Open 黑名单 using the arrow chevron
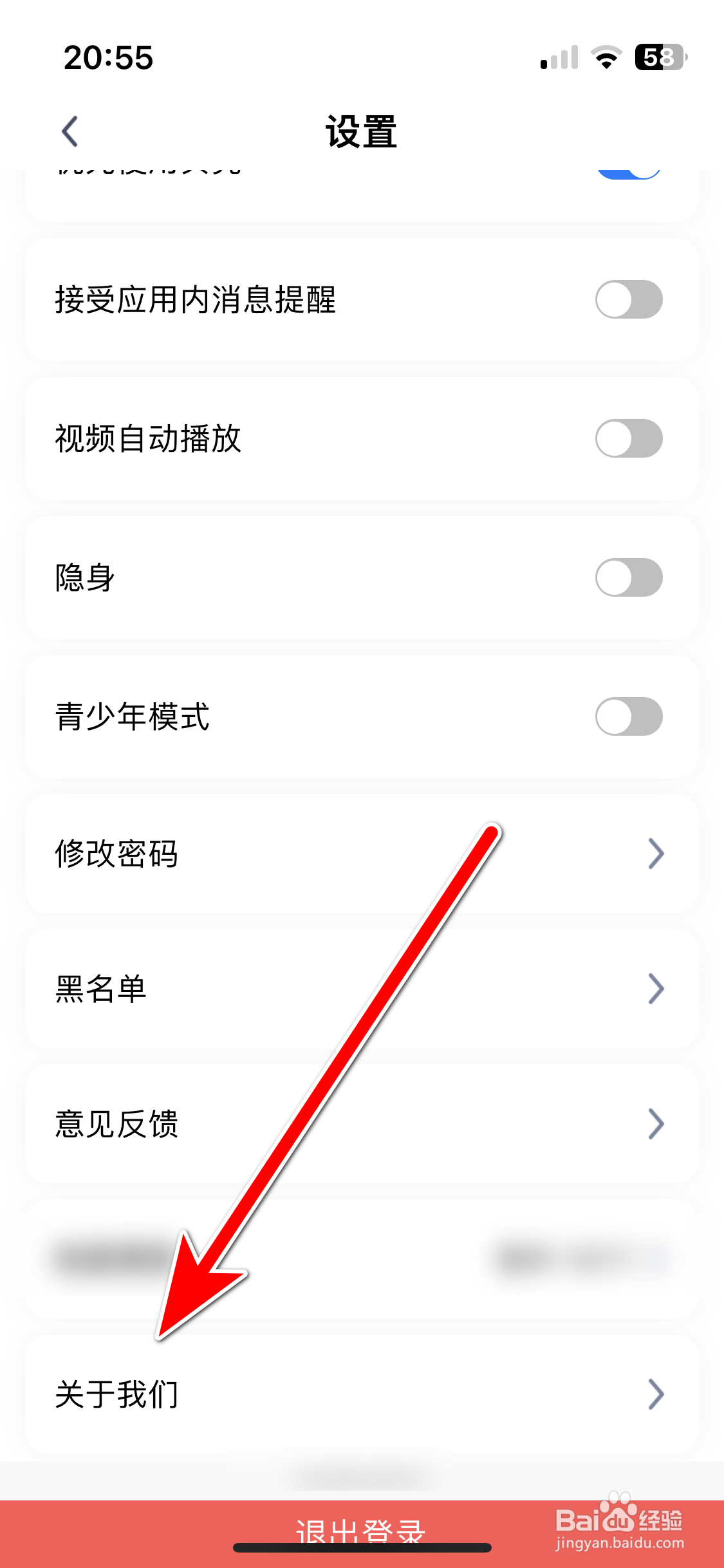This screenshot has height=1568, width=724. [656, 988]
